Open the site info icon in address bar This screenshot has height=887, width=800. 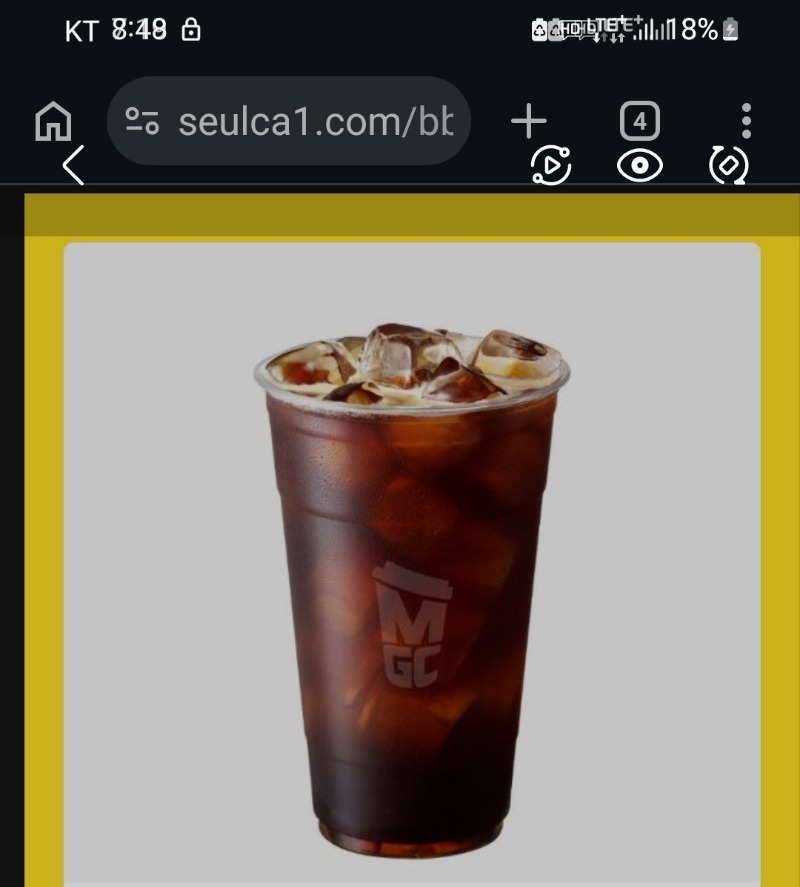(x=142, y=122)
